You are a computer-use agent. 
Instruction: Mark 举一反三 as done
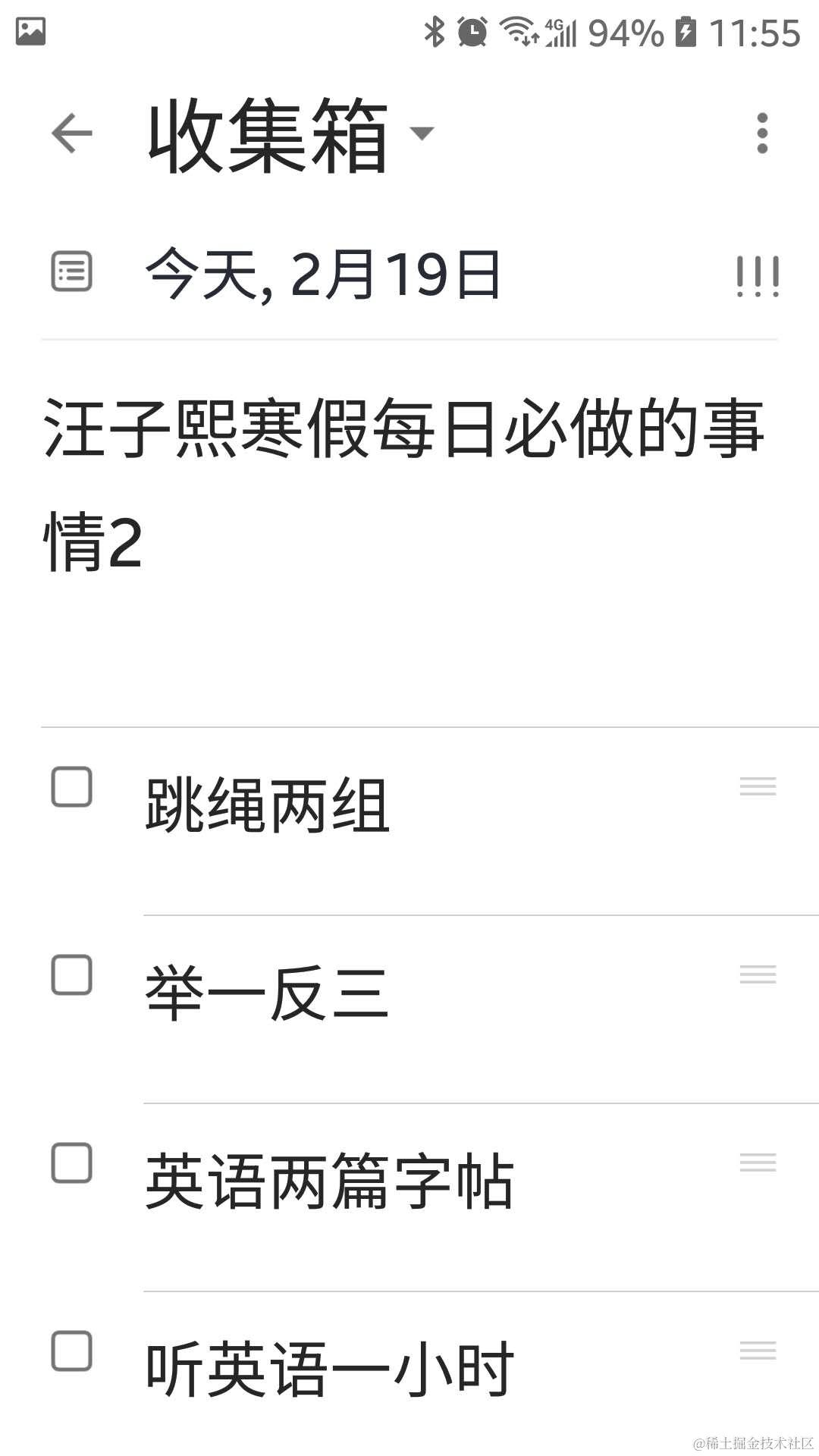click(72, 974)
